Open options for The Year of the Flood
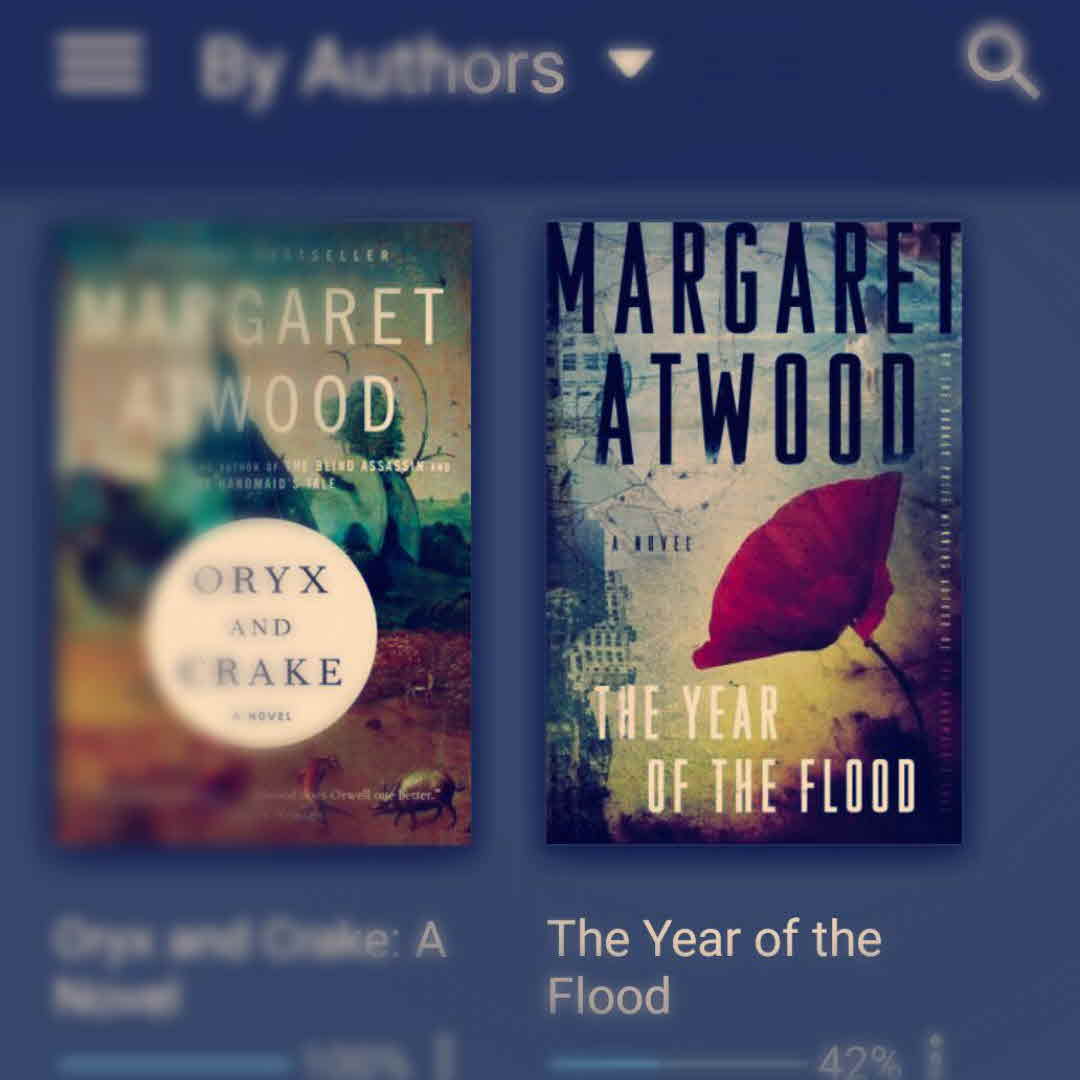The image size is (1080, 1080). pyautogui.click(x=937, y=1058)
